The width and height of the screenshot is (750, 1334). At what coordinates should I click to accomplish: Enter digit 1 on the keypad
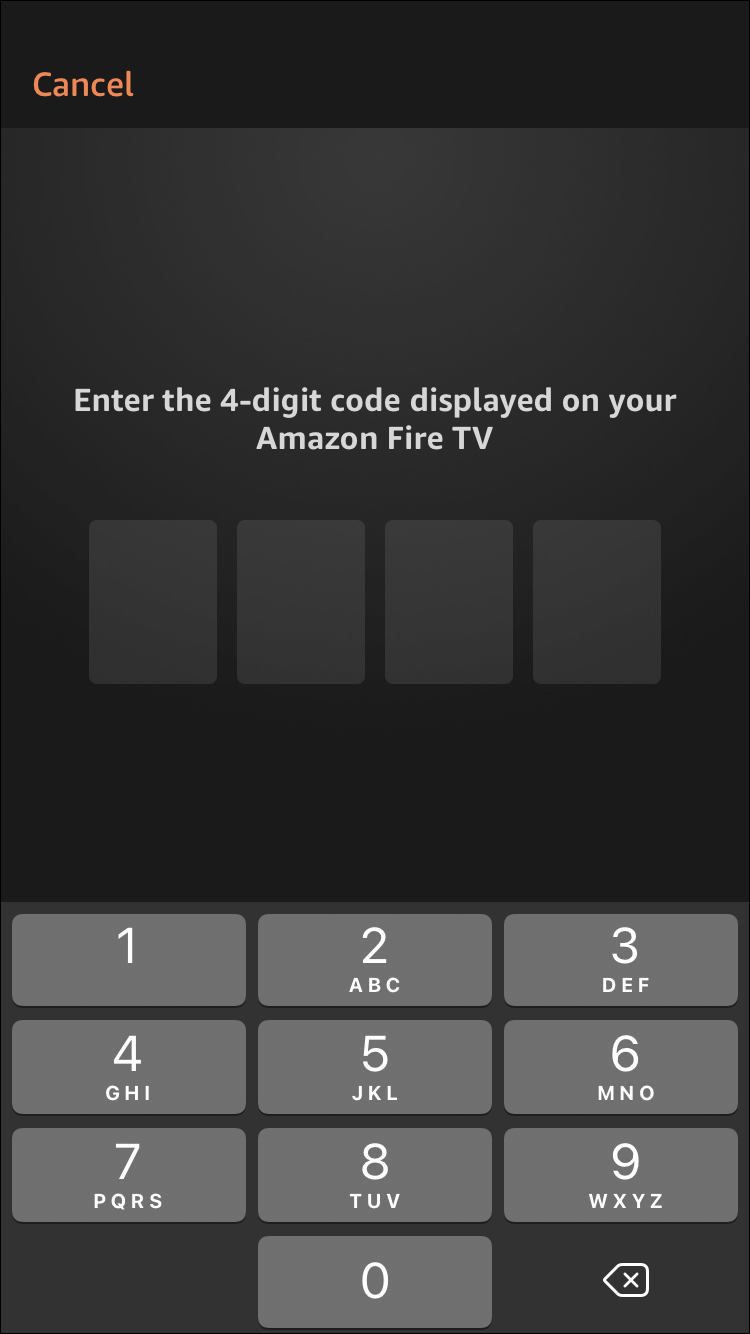tap(129, 959)
